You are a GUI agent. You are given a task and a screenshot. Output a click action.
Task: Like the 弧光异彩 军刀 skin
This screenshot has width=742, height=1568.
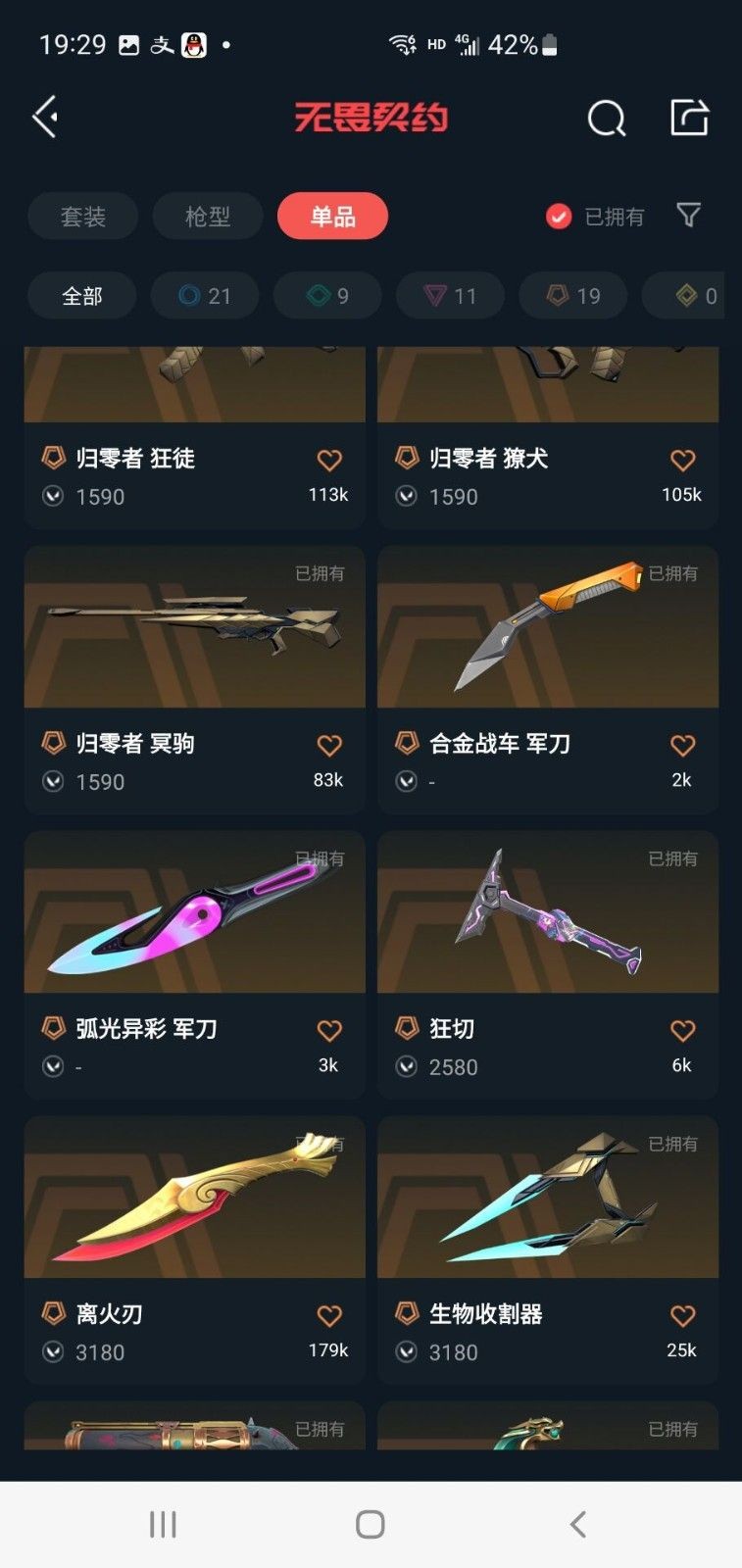click(x=329, y=1031)
